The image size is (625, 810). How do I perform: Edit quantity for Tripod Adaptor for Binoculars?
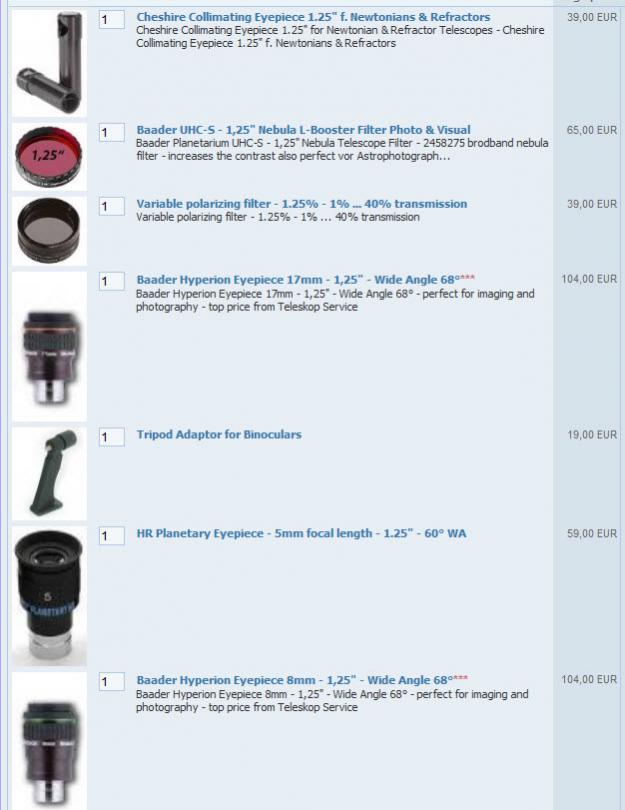pos(111,438)
